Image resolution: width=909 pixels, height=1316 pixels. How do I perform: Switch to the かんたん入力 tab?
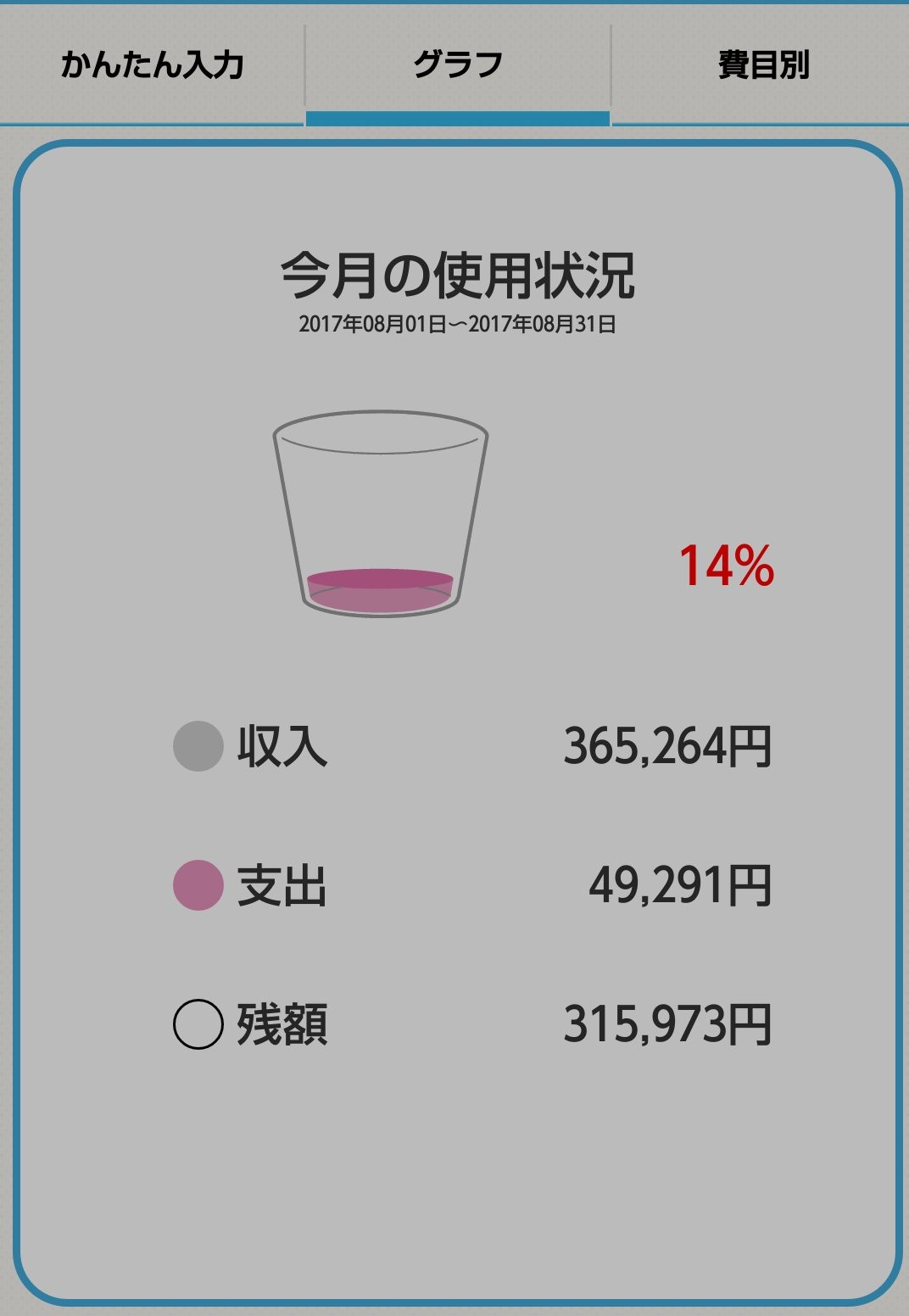(x=152, y=66)
